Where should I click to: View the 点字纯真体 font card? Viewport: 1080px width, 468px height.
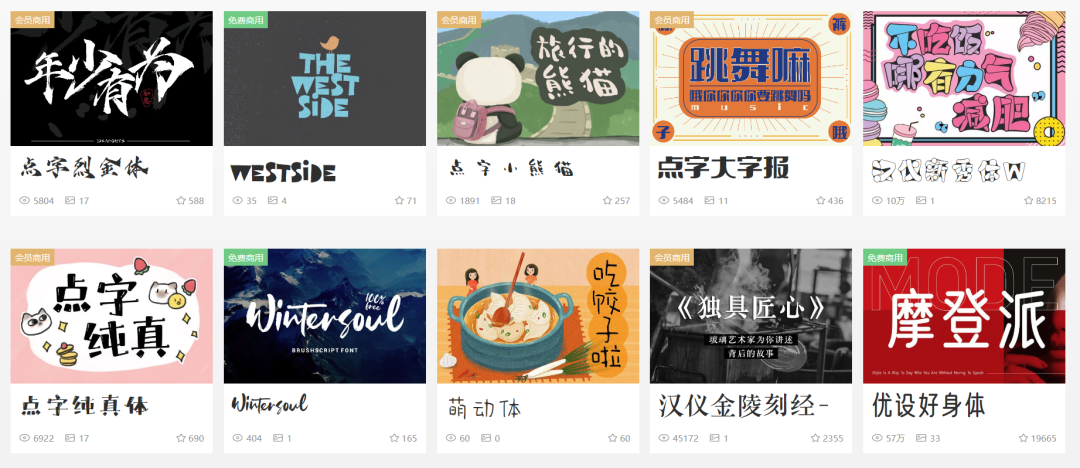pos(111,316)
